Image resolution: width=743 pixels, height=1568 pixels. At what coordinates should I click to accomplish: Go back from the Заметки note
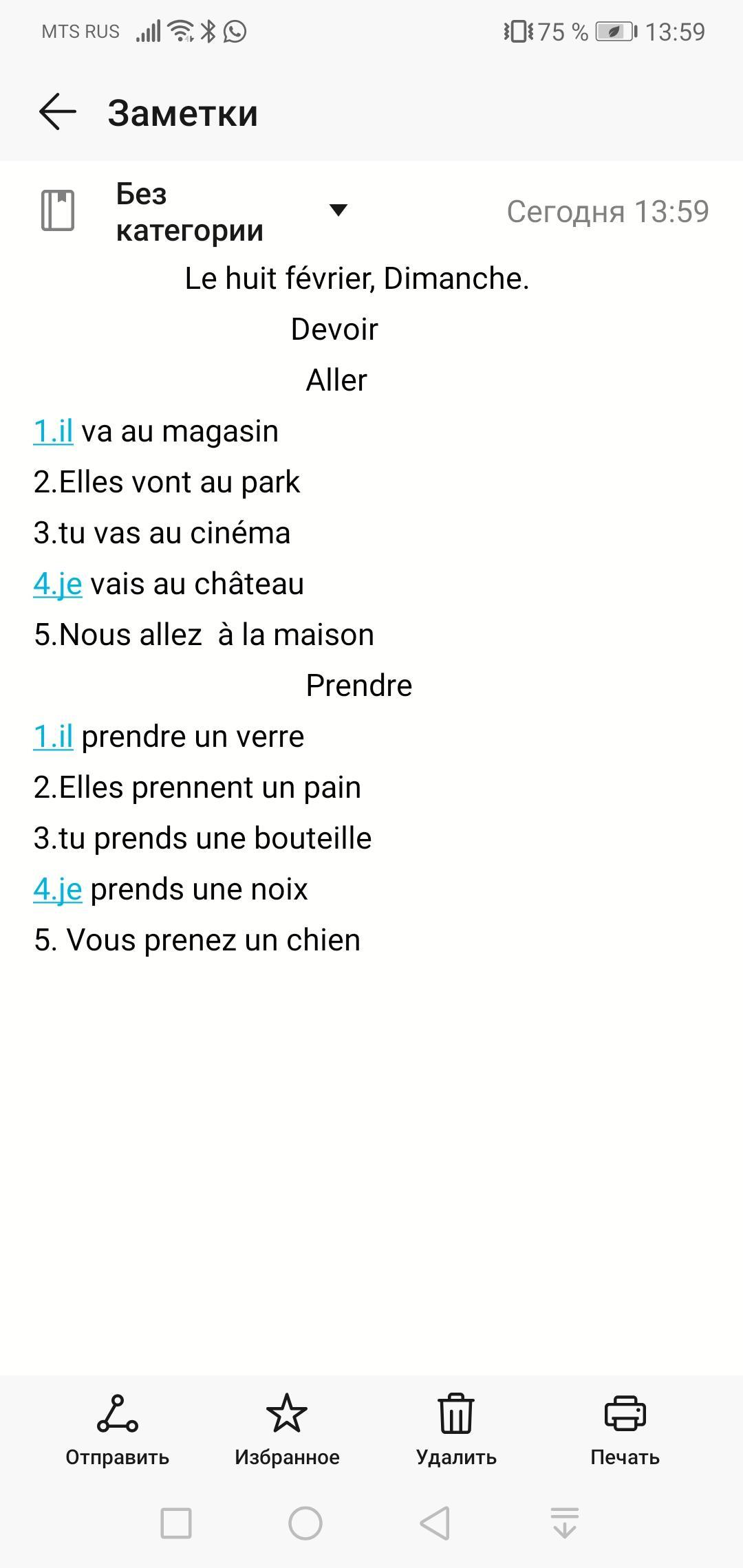click(58, 112)
